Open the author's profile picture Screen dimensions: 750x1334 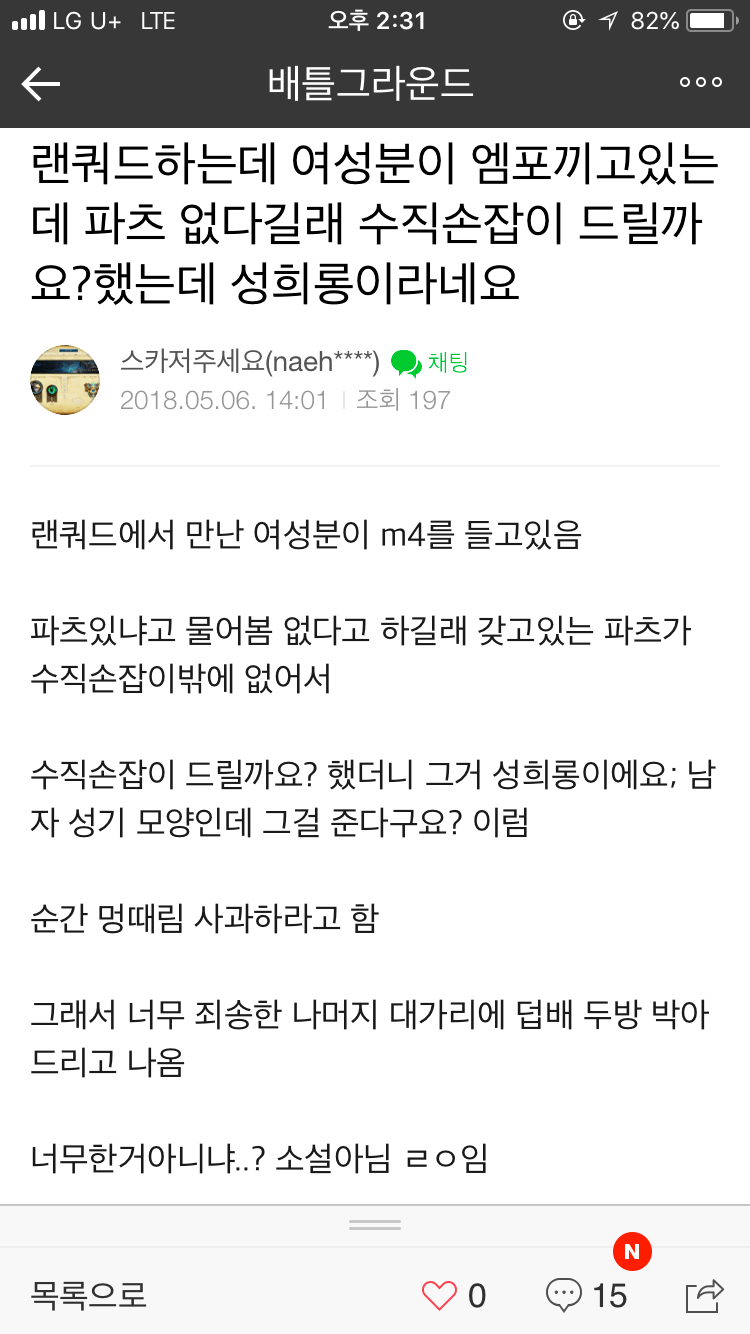point(66,380)
